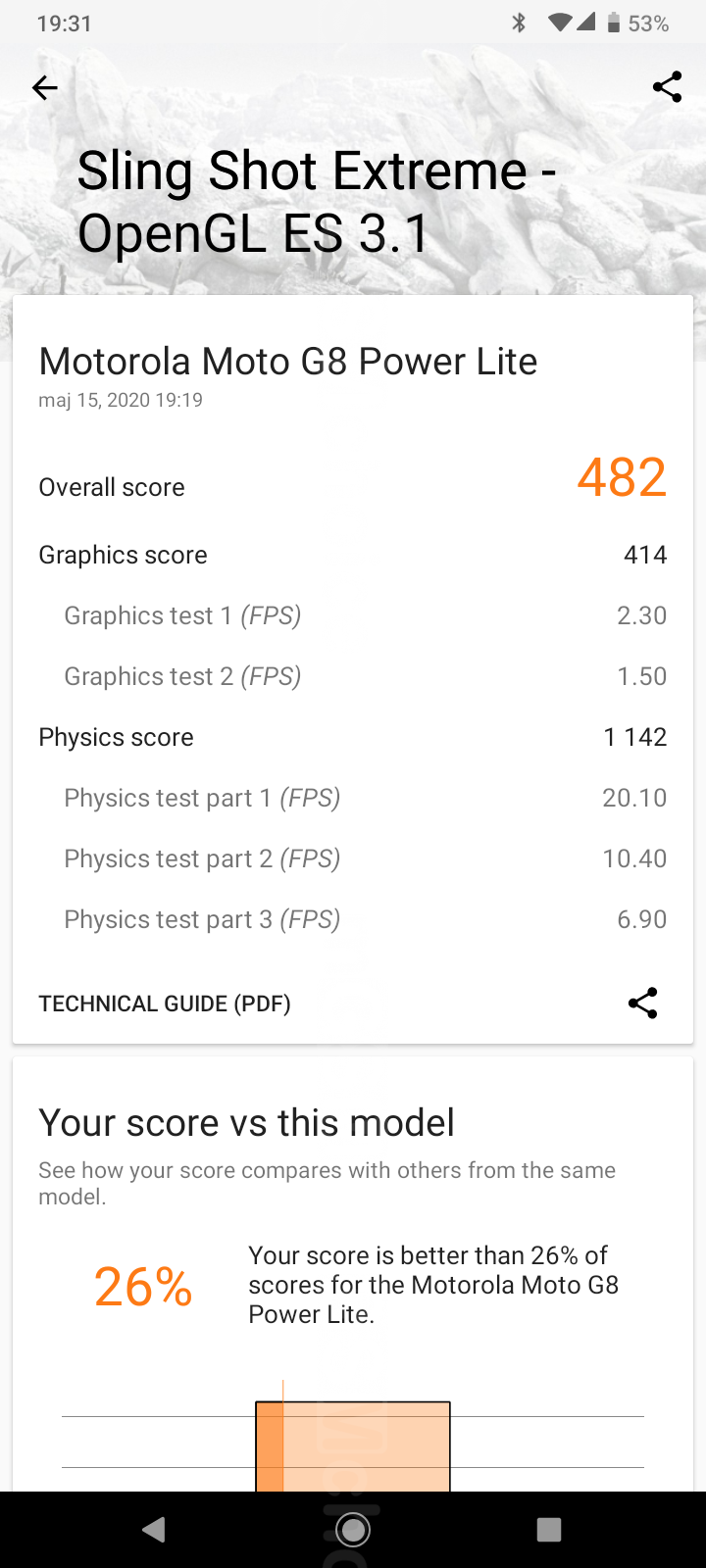Share the result card details
Screen dimensions: 706x1568
pyautogui.click(x=642, y=1003)
